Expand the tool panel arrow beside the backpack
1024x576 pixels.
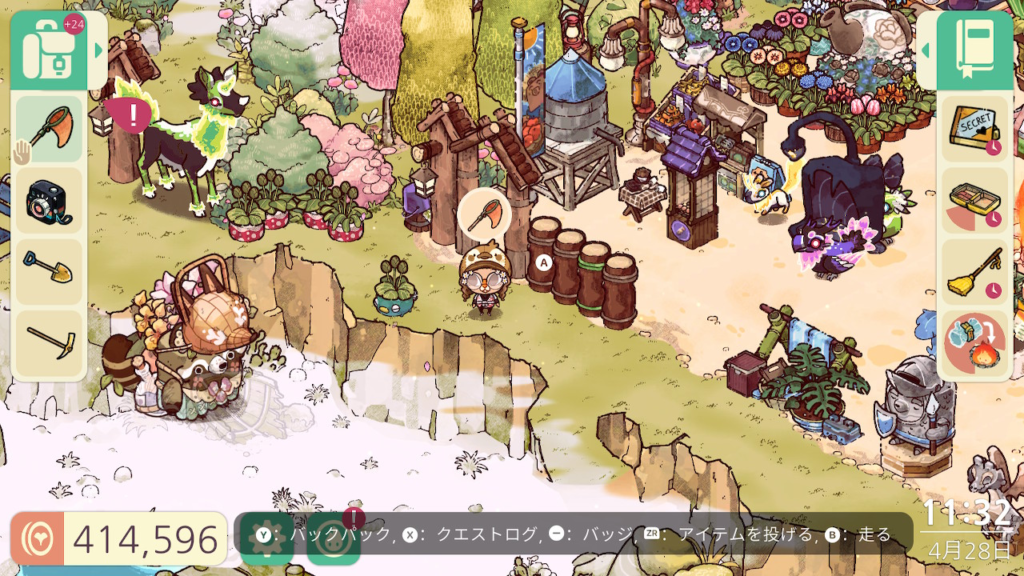point(99,50)
